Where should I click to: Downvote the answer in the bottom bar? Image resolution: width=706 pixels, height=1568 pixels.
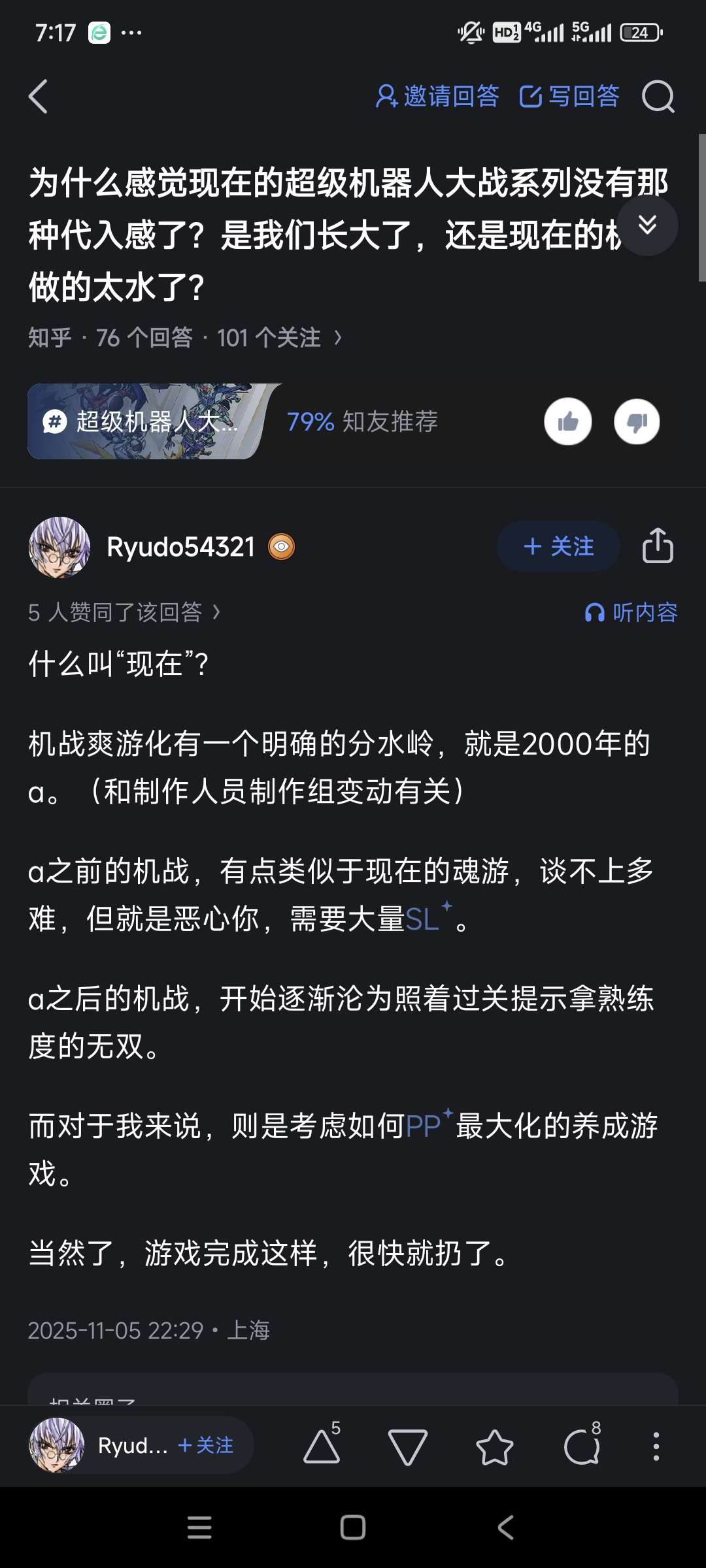(407, 1446)
